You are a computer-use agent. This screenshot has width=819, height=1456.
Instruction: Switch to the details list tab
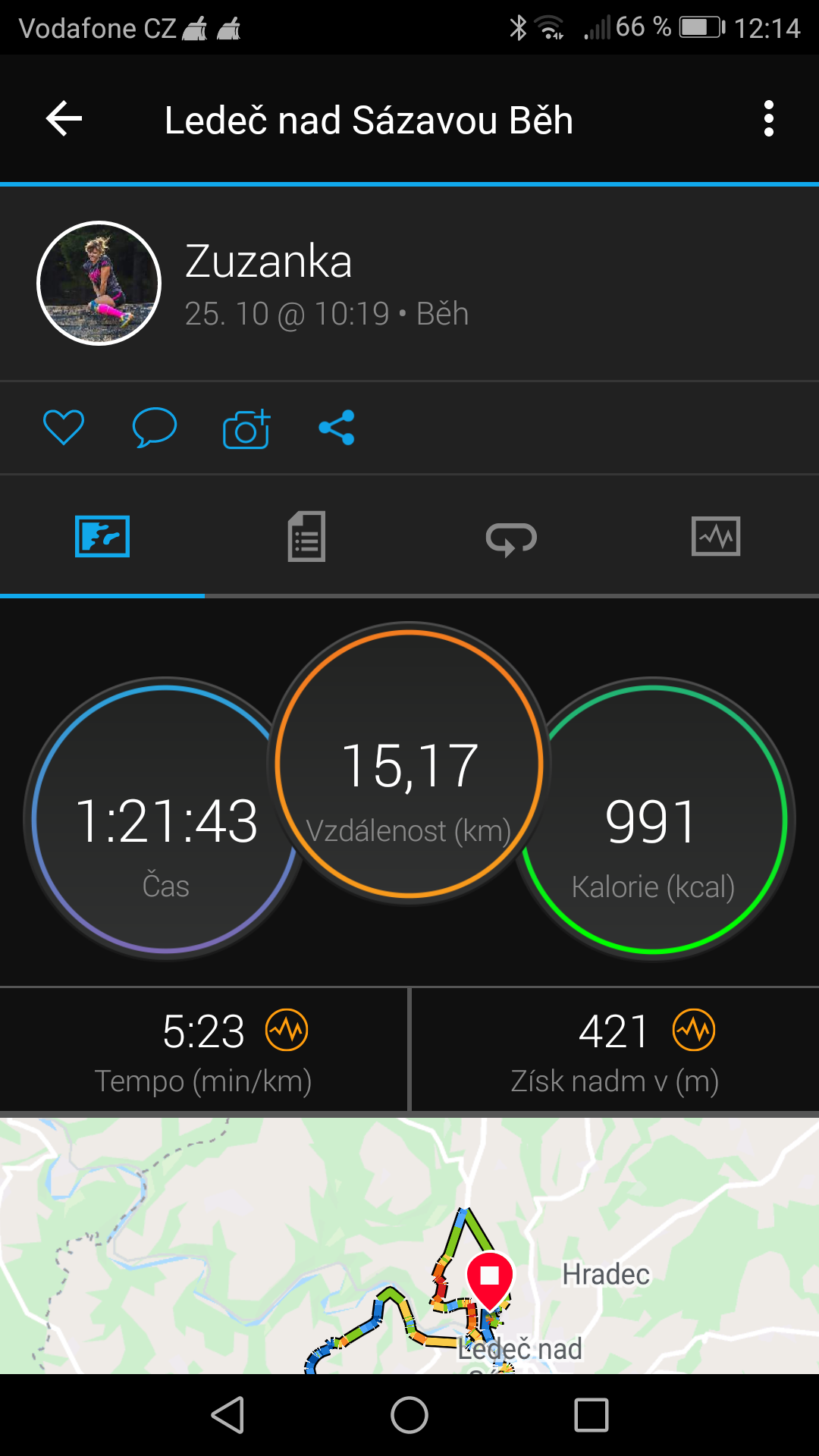point(306,537)
